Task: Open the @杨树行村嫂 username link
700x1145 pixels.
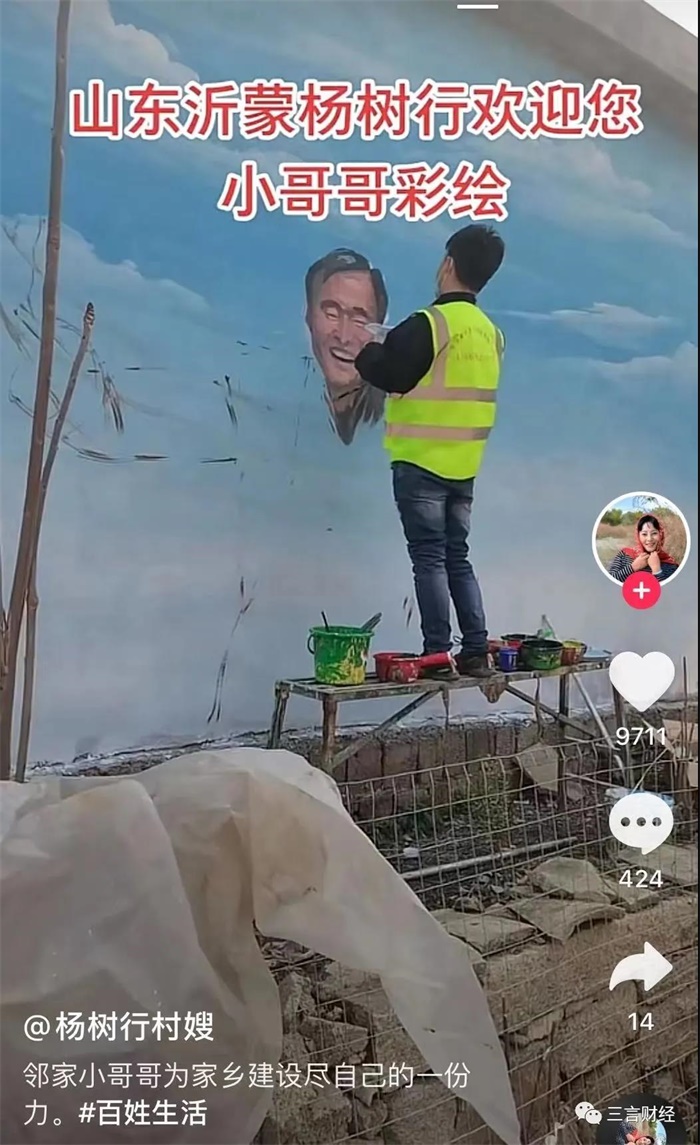Action: tap(119, 1027)
